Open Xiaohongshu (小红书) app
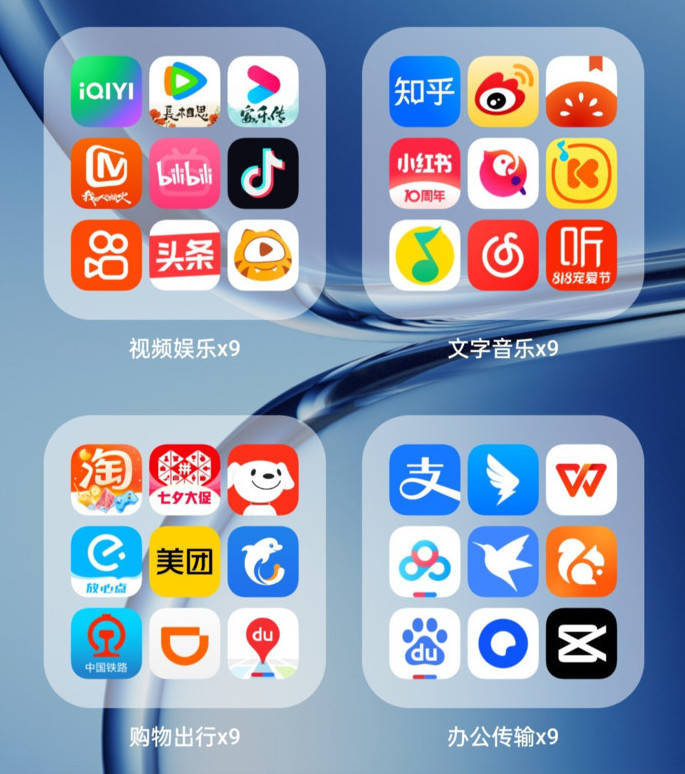This screenshot has width=685, height=774. tap(424, 173)
